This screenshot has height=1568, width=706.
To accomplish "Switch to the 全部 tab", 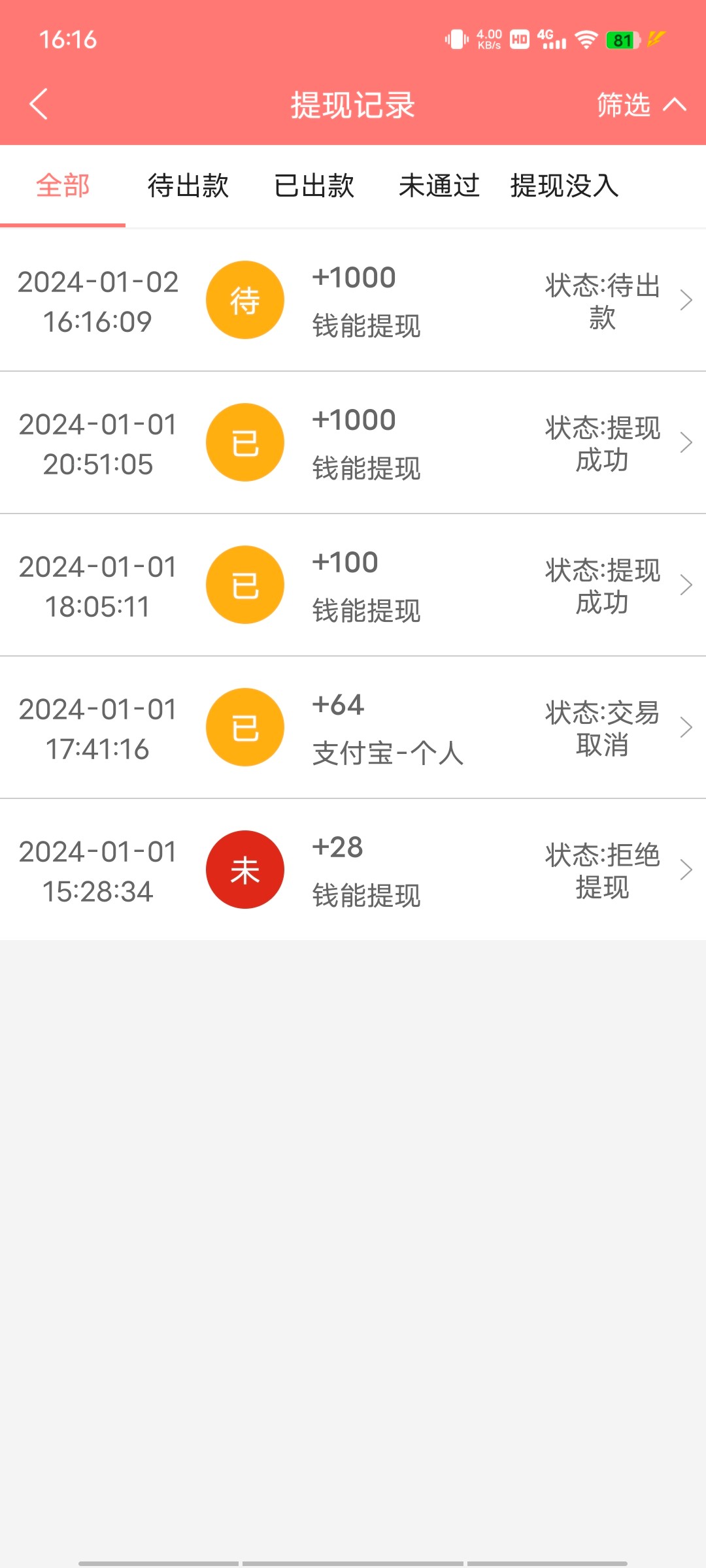I will (63, 186).
